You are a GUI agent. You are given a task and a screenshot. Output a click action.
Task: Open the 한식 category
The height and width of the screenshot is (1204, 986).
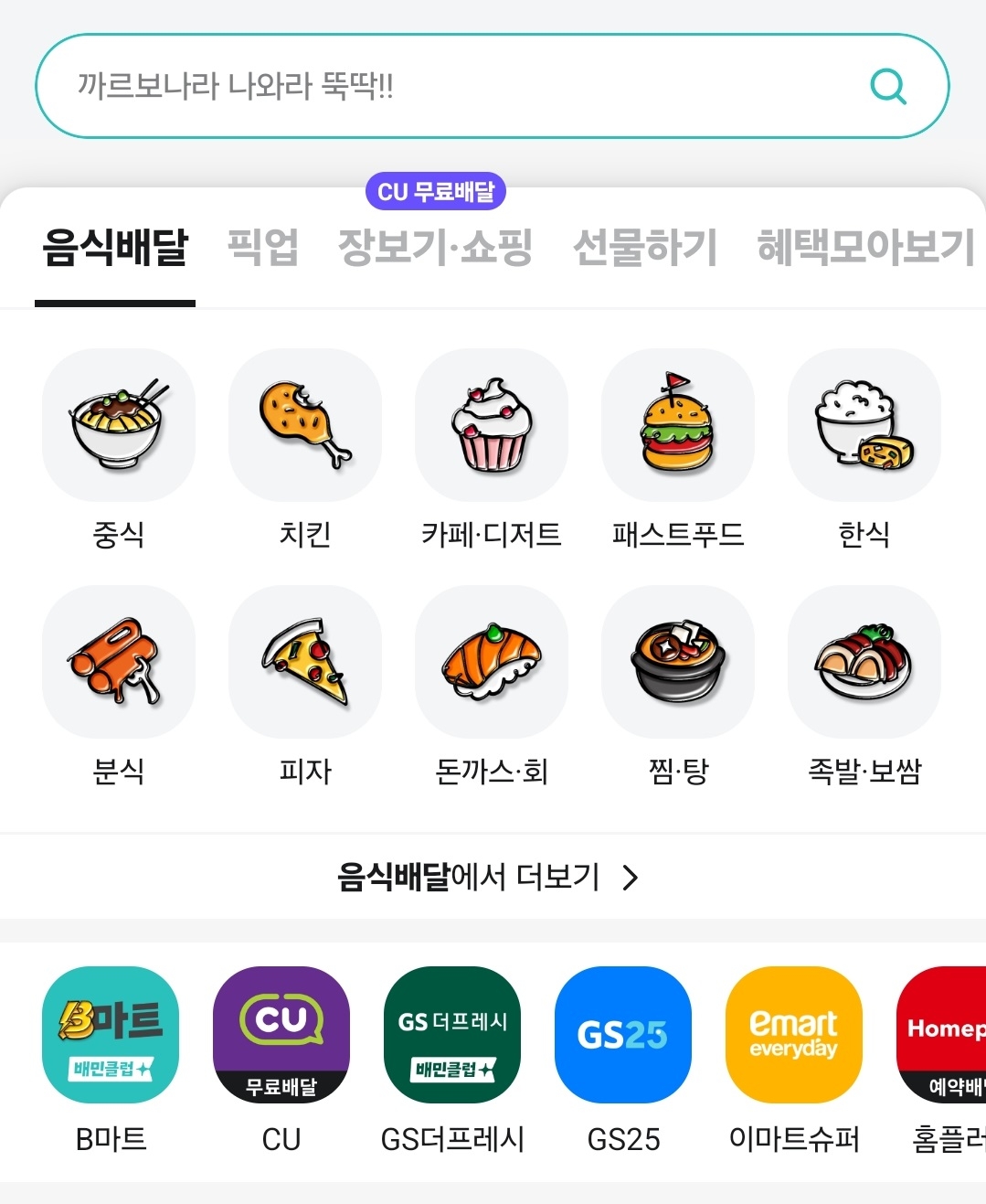click(864, 425)
